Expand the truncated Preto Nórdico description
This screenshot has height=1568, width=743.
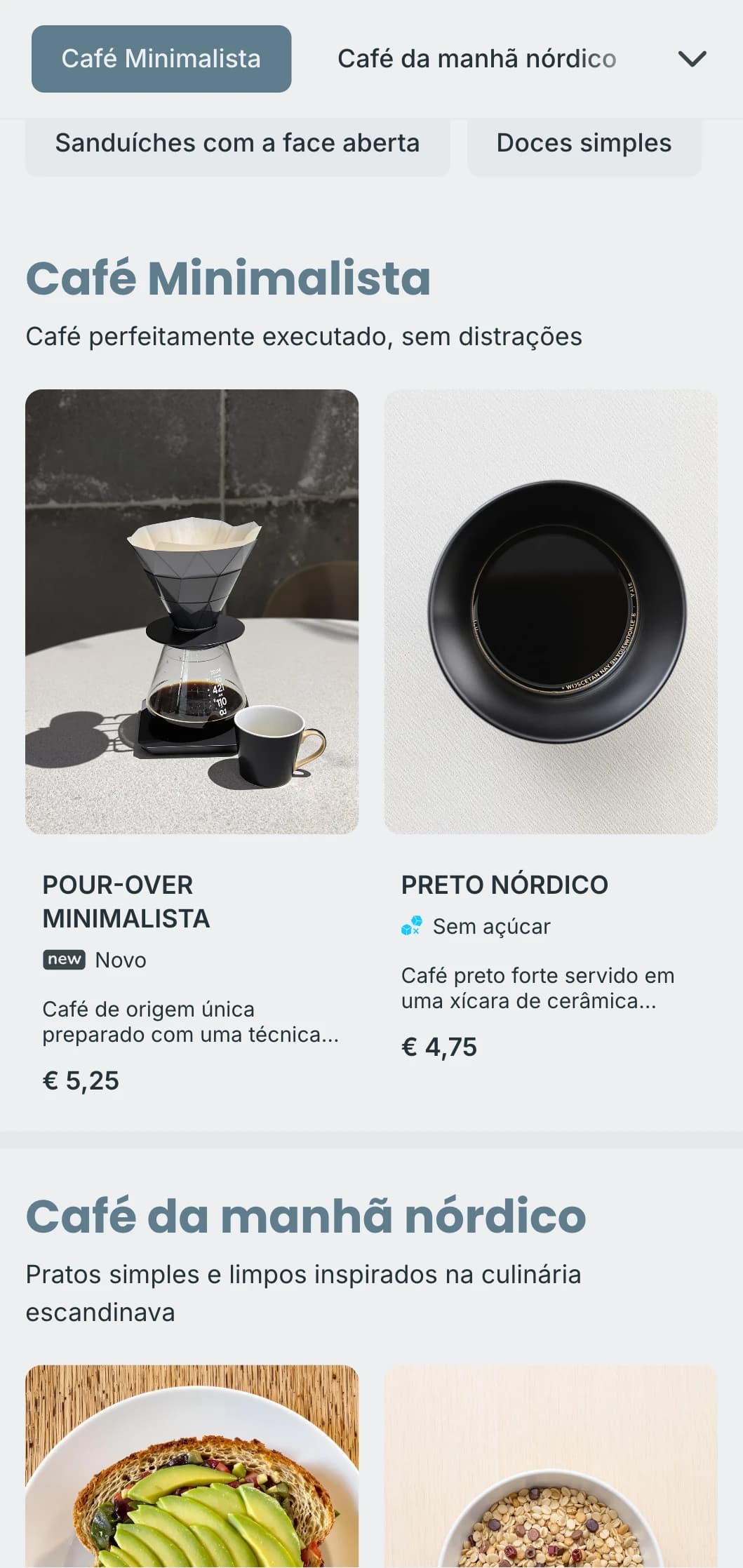coord(537,988)
